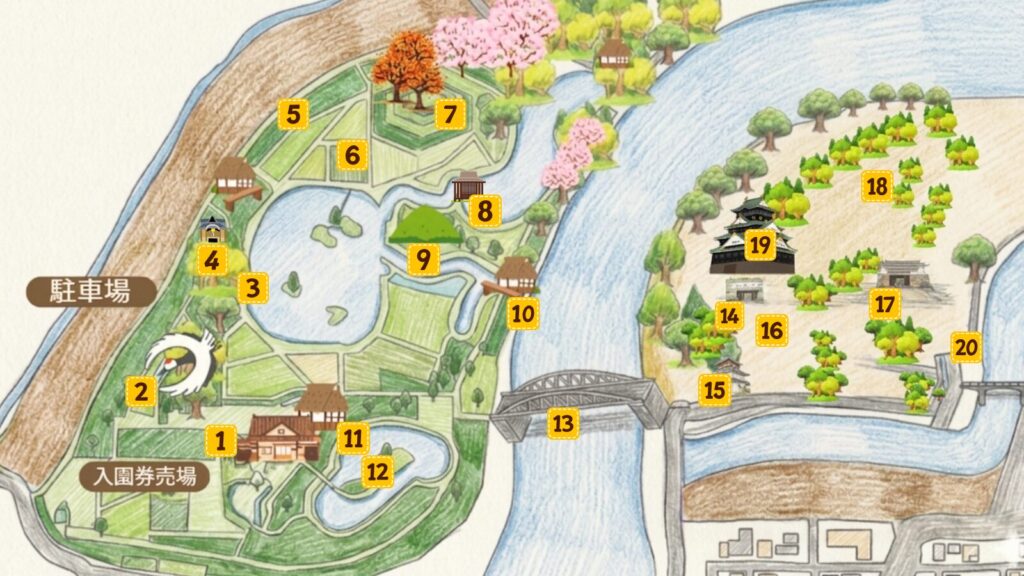Viewport: 1024px width, 576px height.
Task: Tap map marker number 5
Action: tap(292, 113)
